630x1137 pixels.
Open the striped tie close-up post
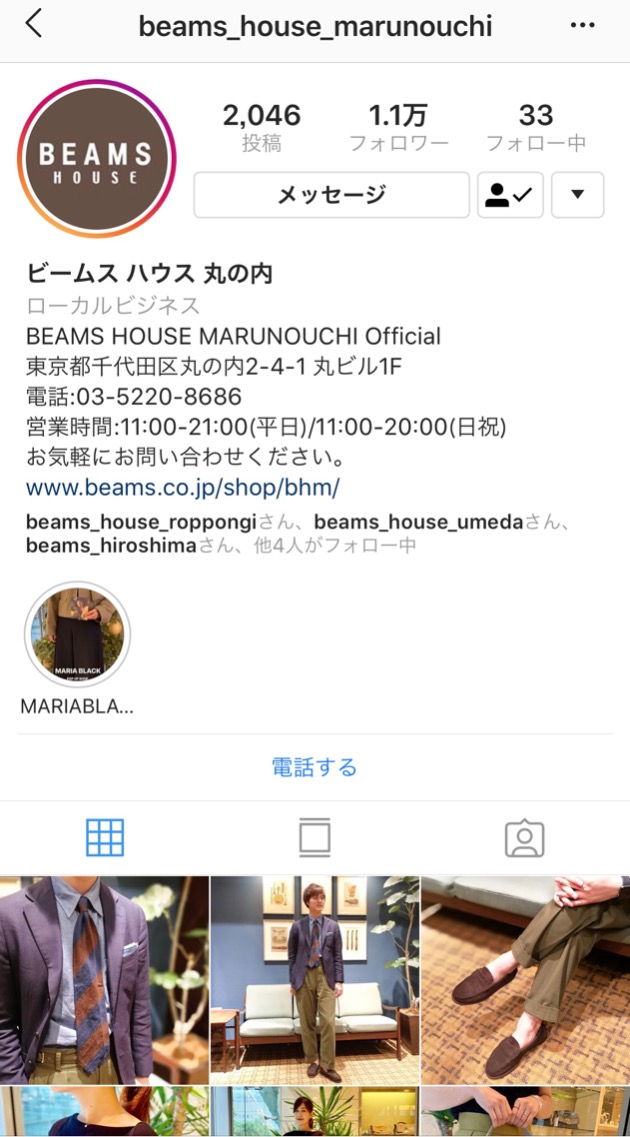104,980
